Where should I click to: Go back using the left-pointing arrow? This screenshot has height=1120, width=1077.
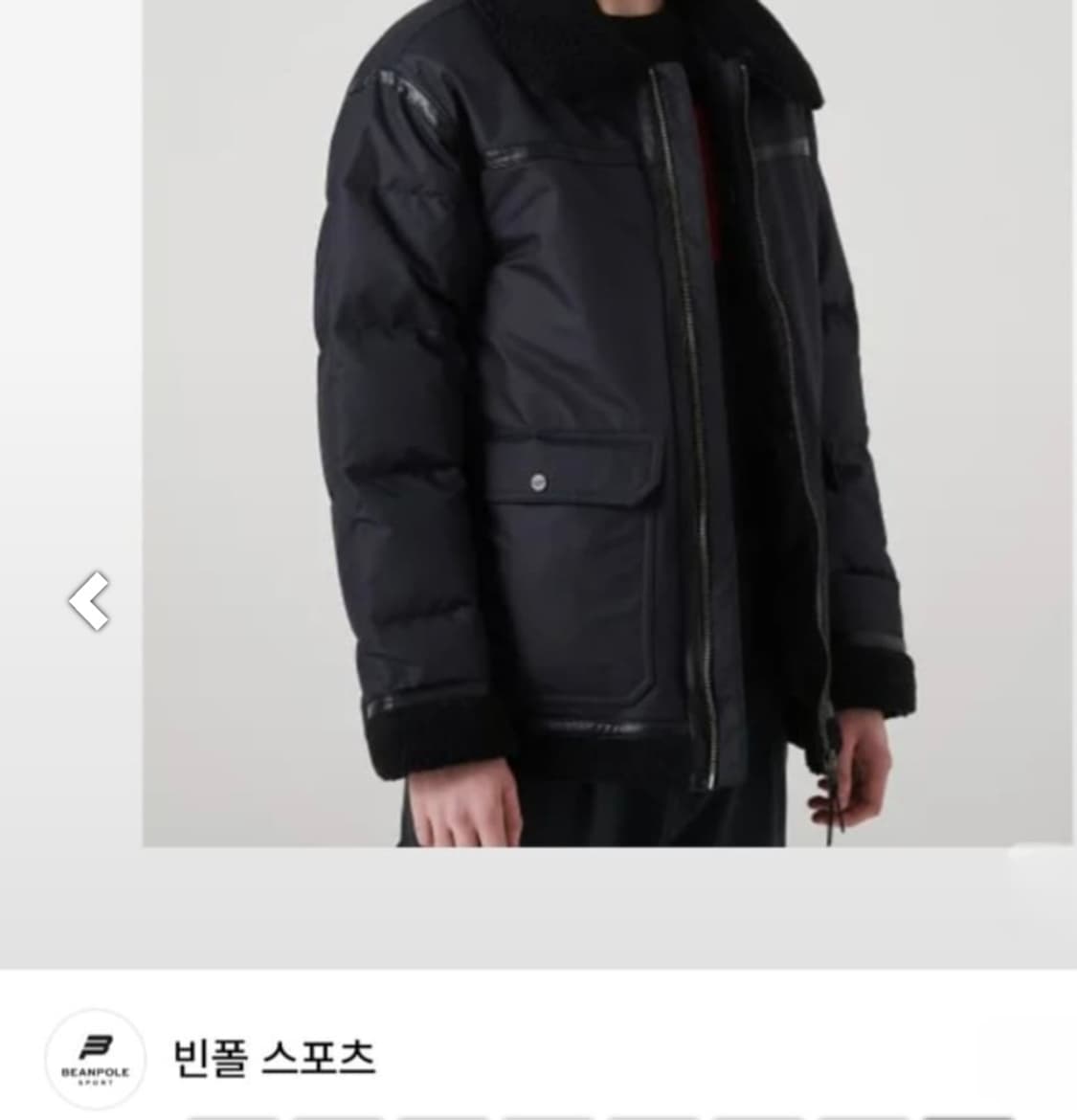90,598
